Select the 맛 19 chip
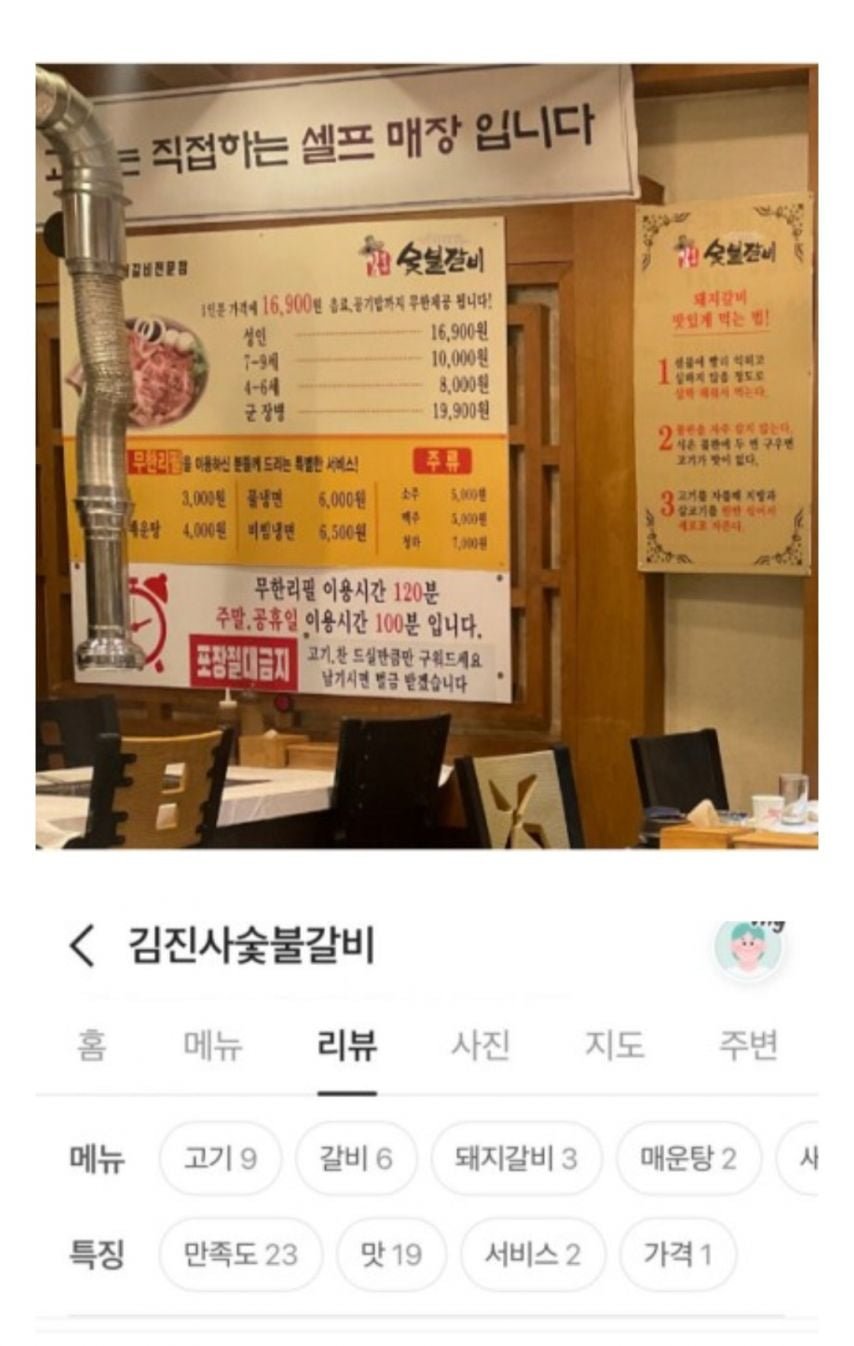The image size is (854, 1346). (x=391, y=1254)
